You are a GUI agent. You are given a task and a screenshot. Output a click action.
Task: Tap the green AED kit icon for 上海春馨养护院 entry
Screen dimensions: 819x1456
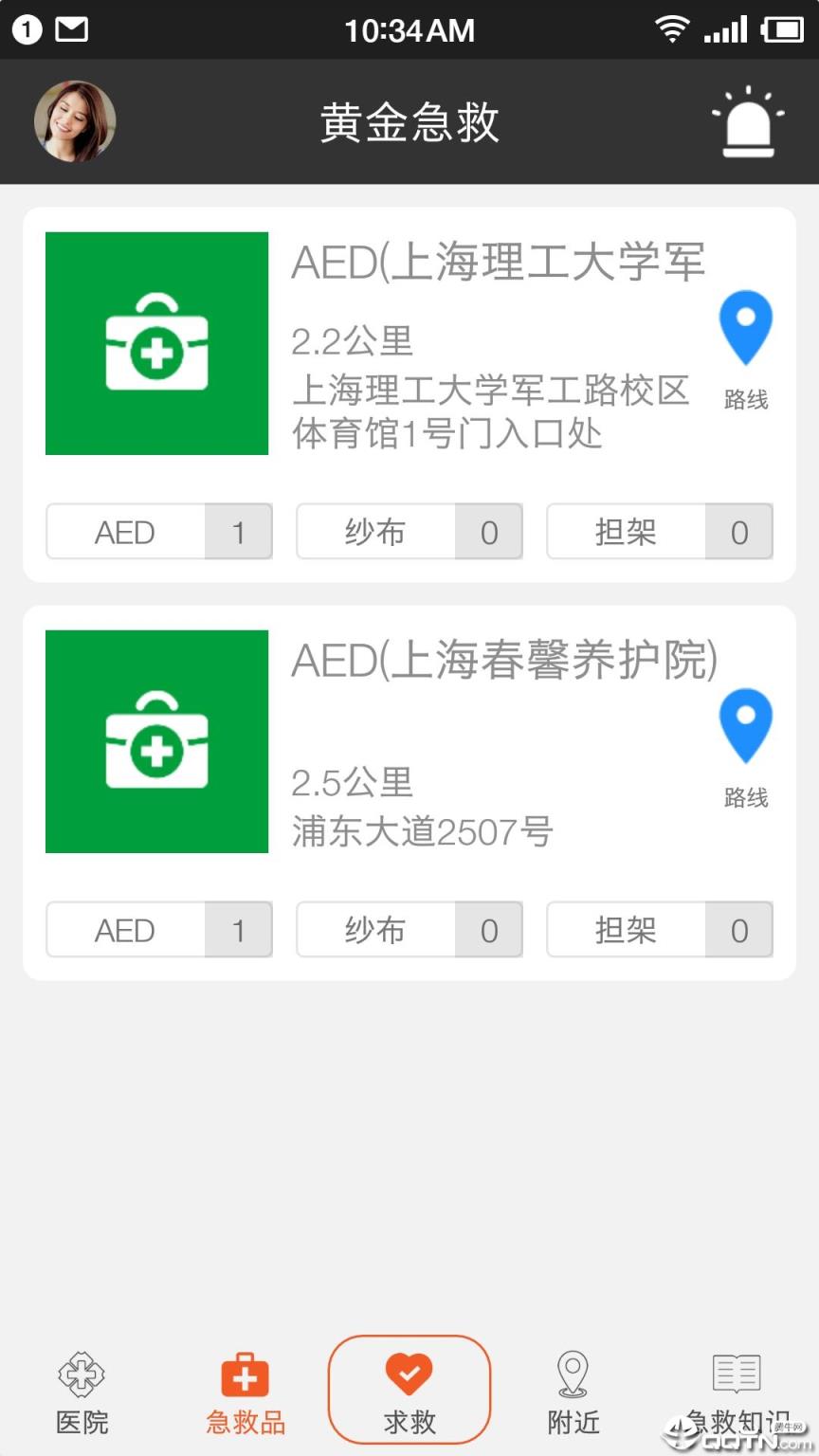click(x=157, y=742)
